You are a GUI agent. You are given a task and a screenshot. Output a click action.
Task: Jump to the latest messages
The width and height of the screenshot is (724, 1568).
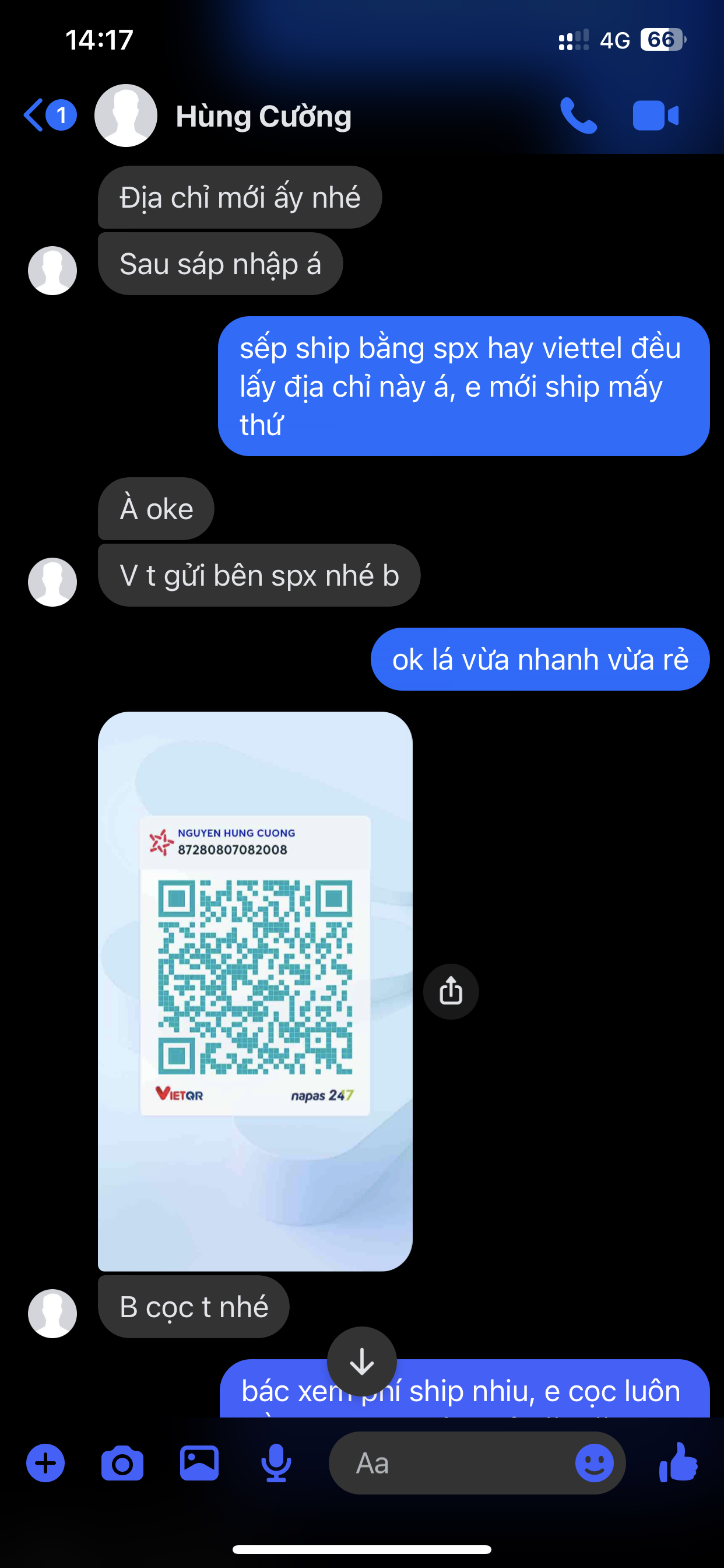(x=362, y=1361)
